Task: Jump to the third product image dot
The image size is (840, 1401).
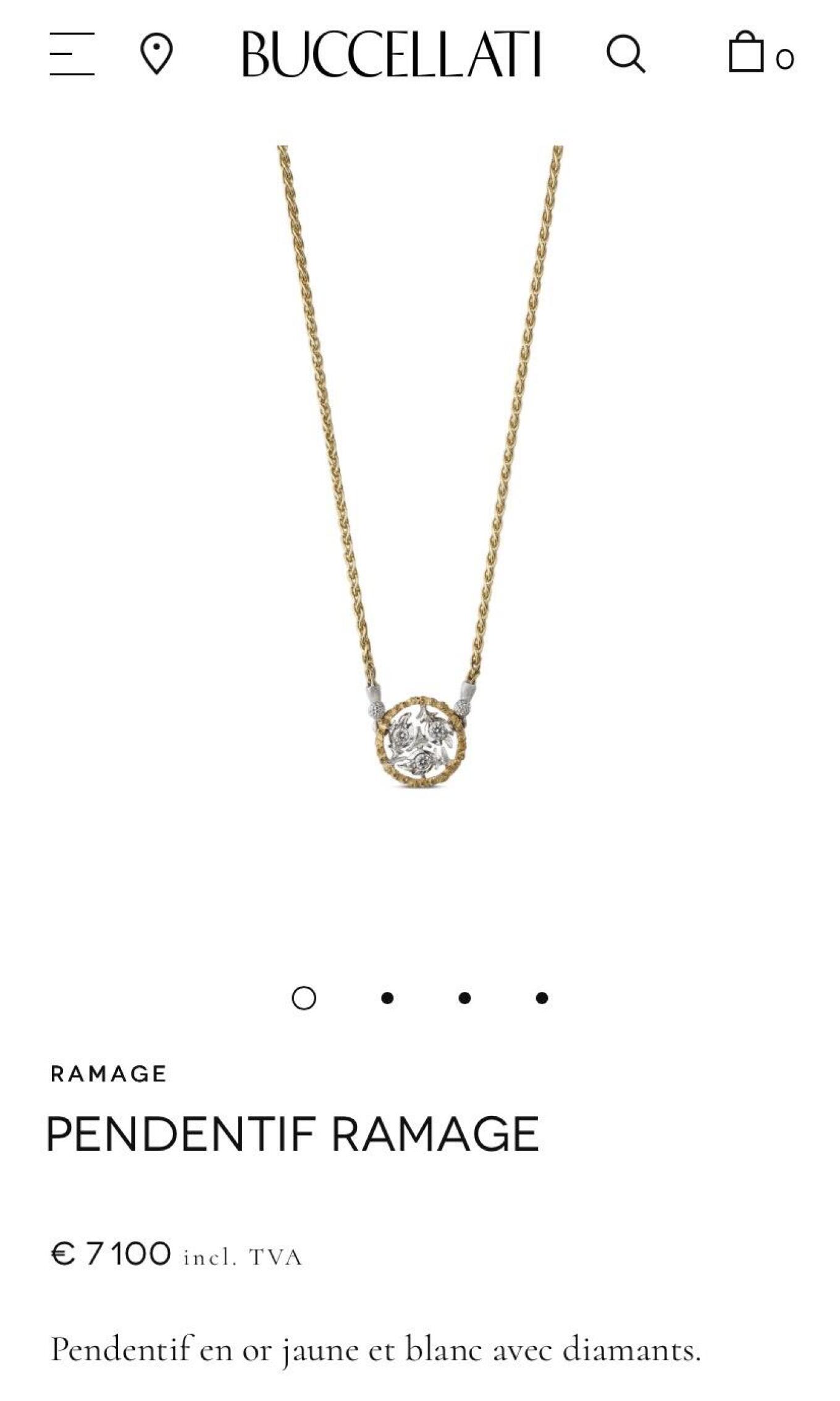Action: point(465,997)
